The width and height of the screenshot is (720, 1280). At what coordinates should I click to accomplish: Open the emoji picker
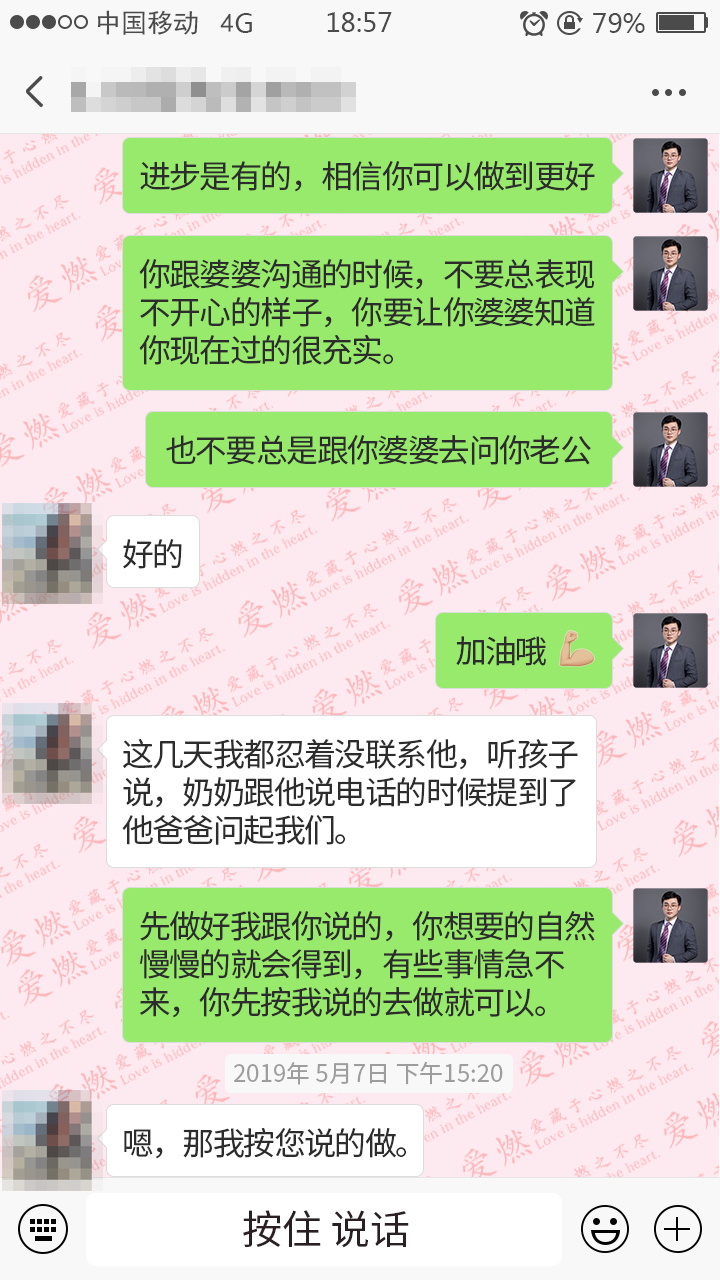605,1229
